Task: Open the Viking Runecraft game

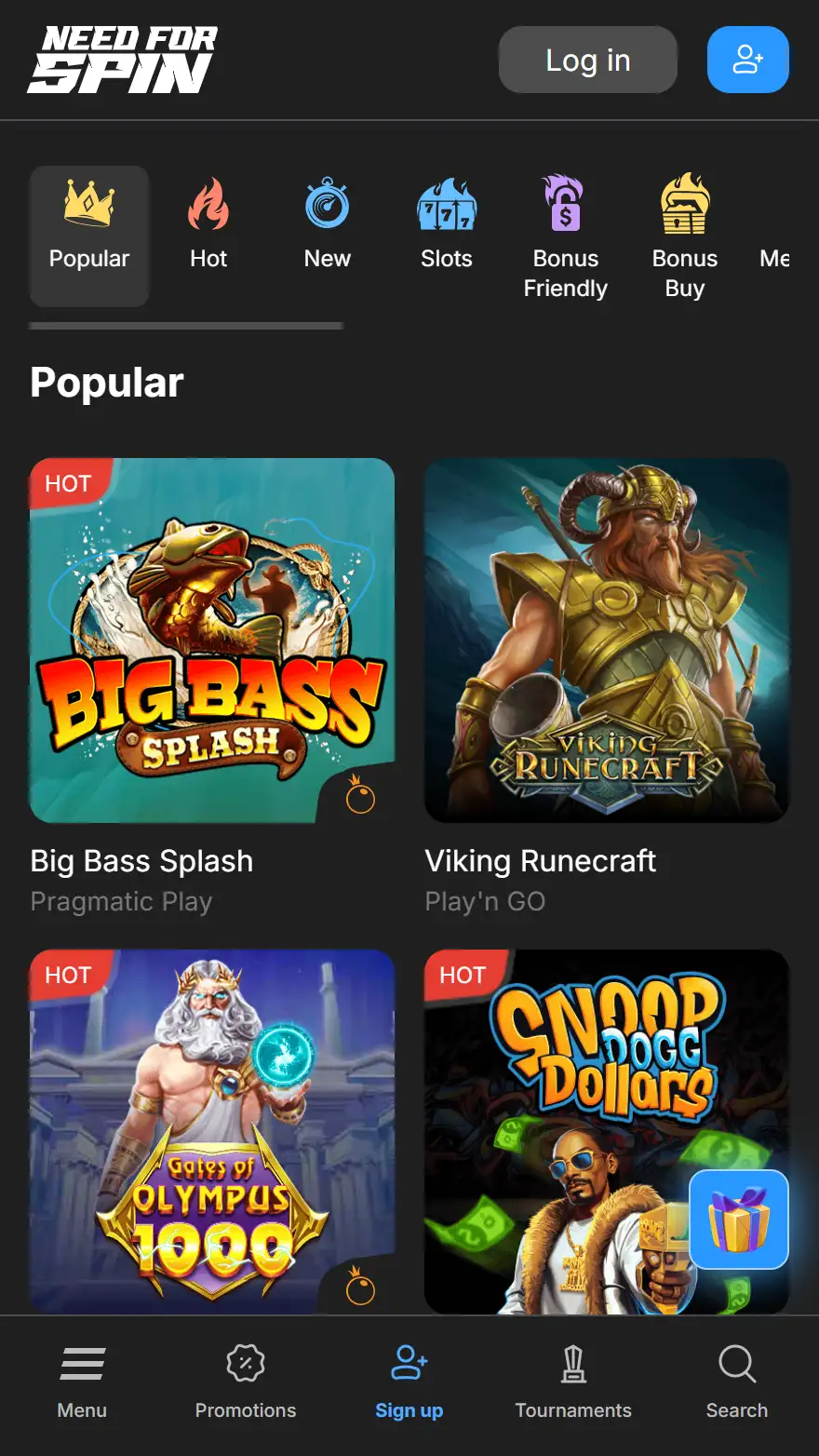Action: [x=606, y=640]
